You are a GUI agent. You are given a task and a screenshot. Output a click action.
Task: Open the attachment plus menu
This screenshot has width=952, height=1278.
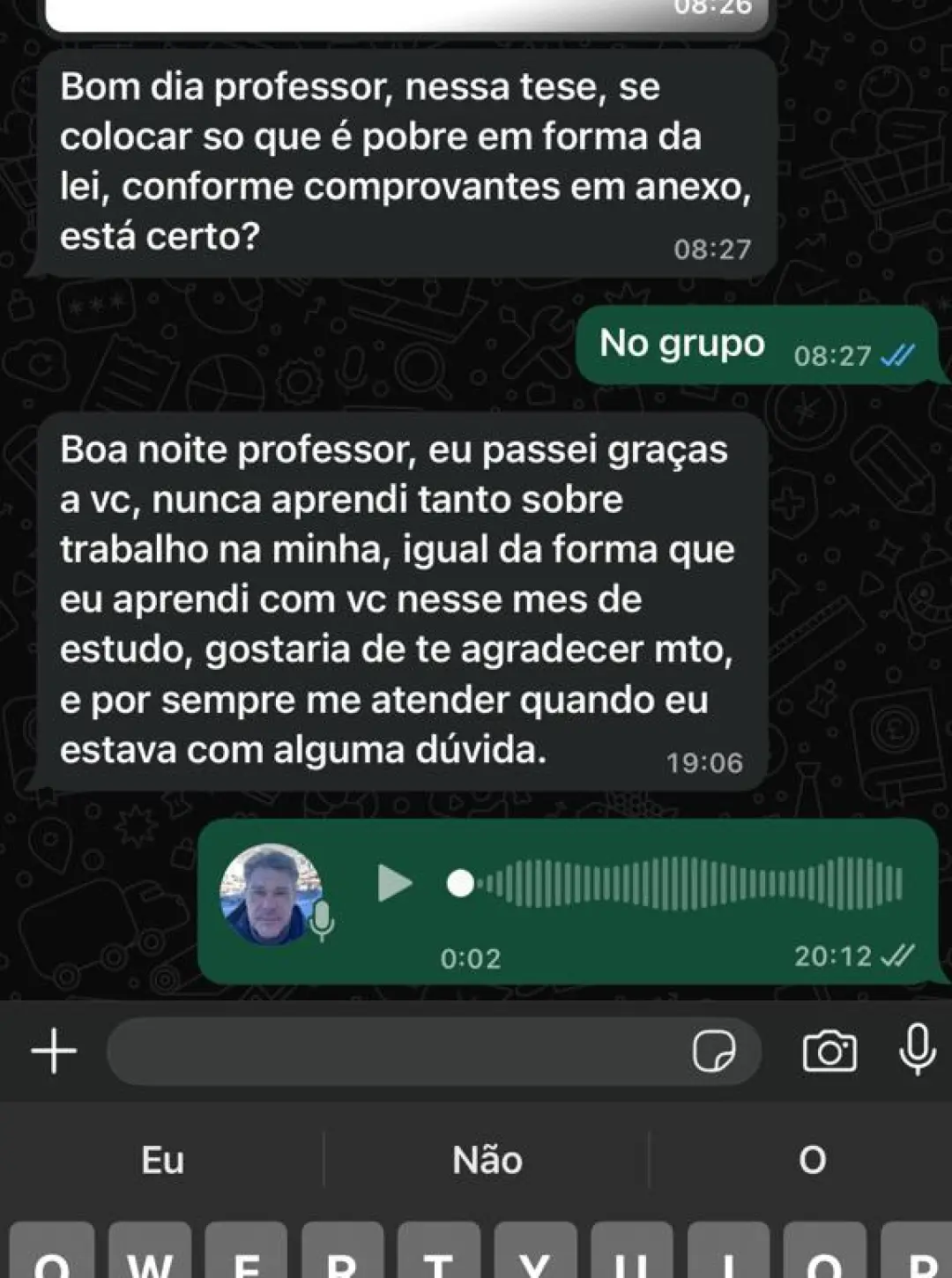click(x=55, y=1051)
